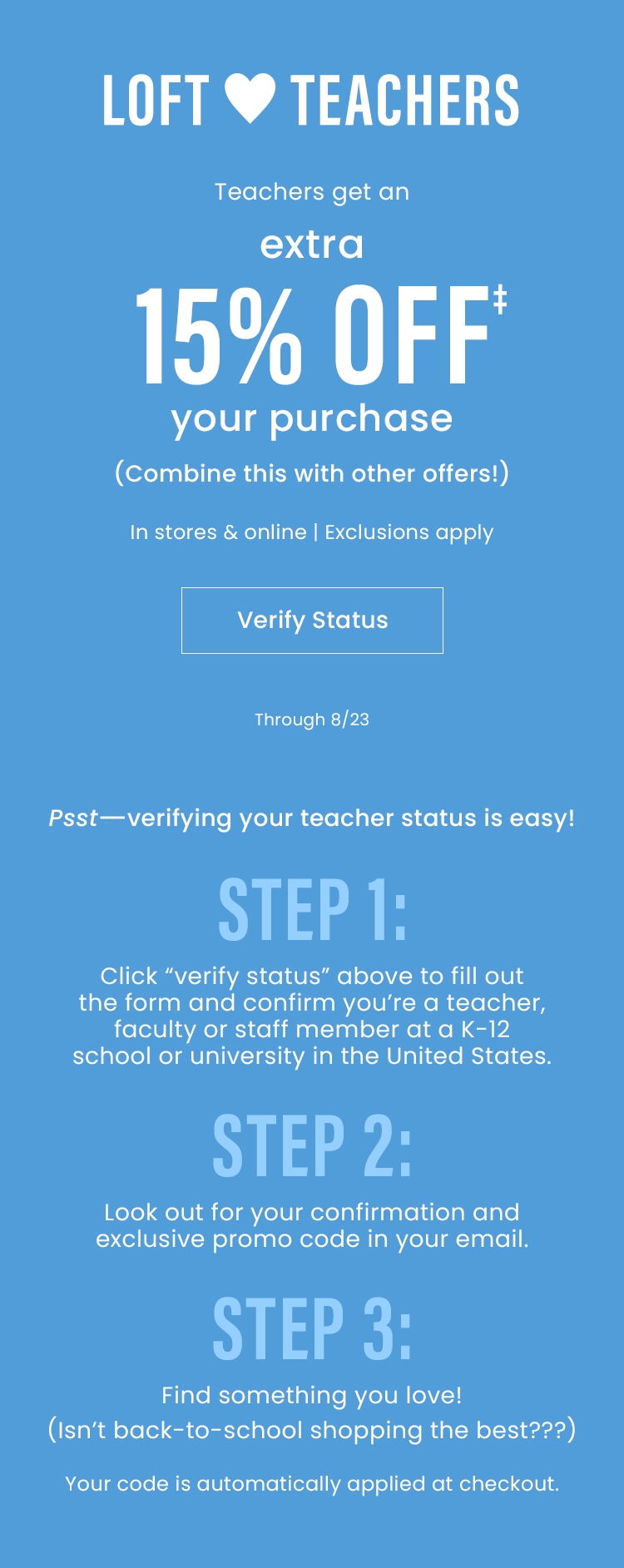Click the TEACHERS text in the header

point(408,100)
